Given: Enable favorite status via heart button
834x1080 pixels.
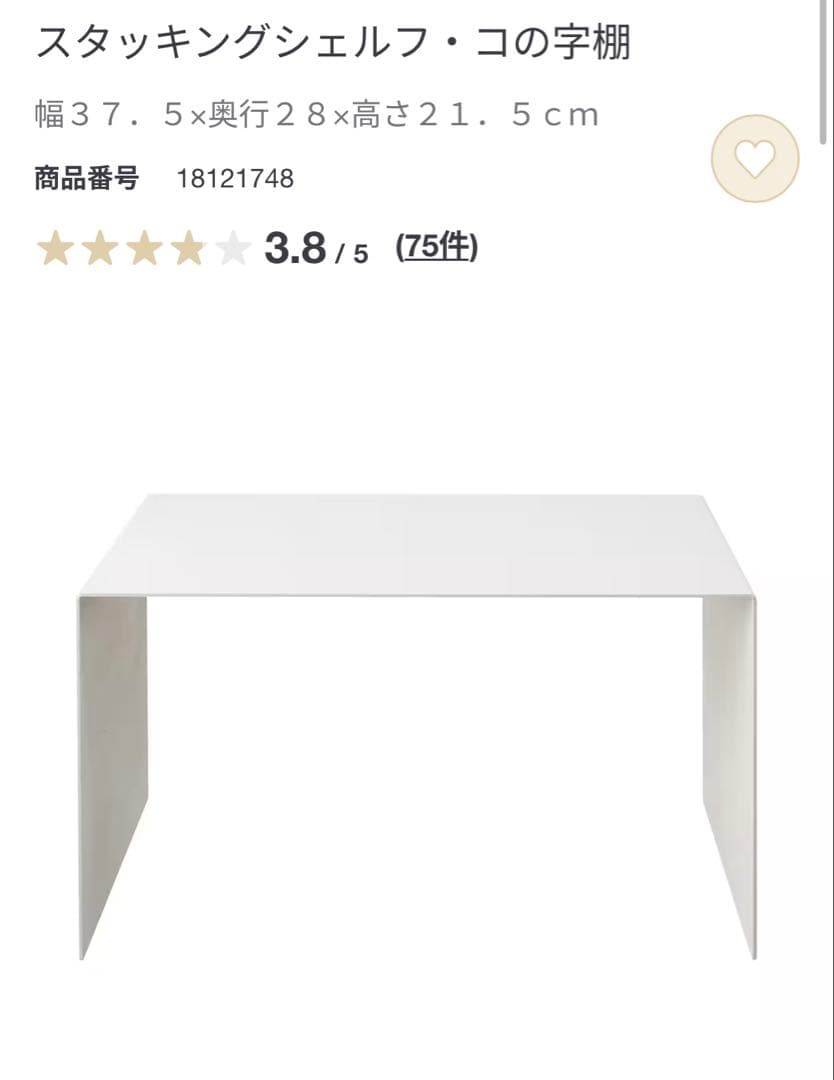Looking at the screenshot, I should click(x=755, y=160).
